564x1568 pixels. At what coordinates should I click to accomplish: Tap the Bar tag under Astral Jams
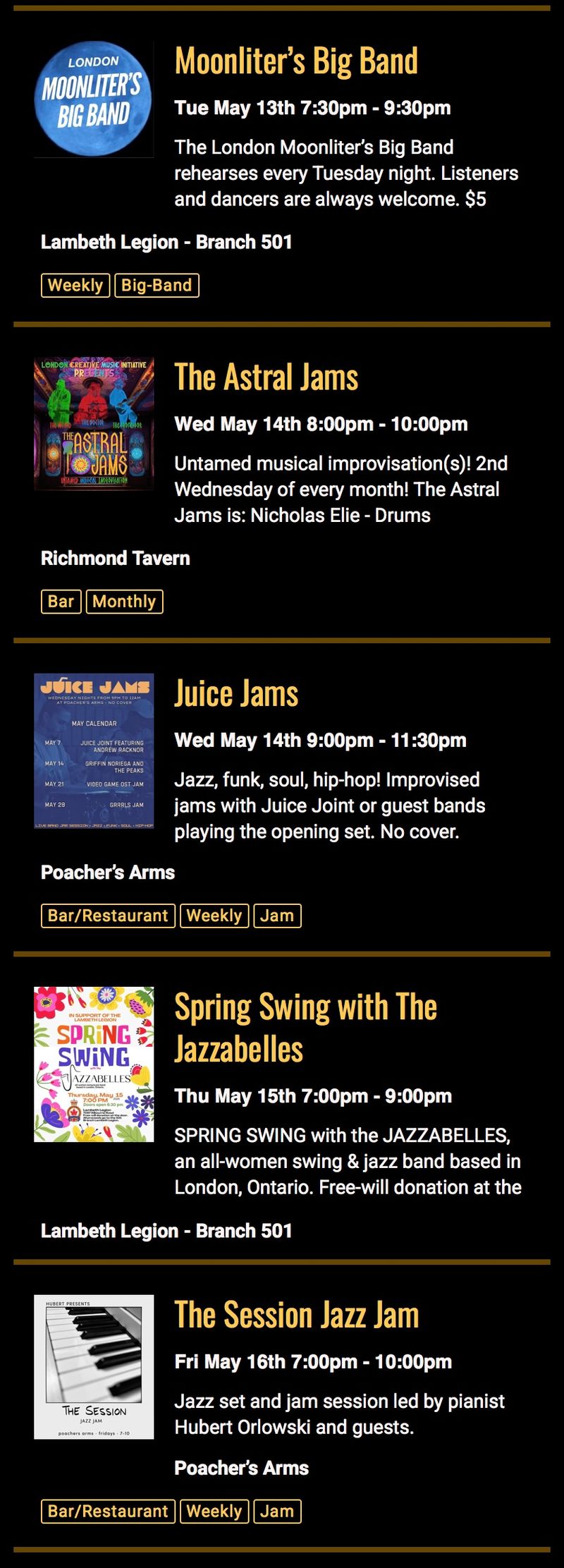click(61, 602)
